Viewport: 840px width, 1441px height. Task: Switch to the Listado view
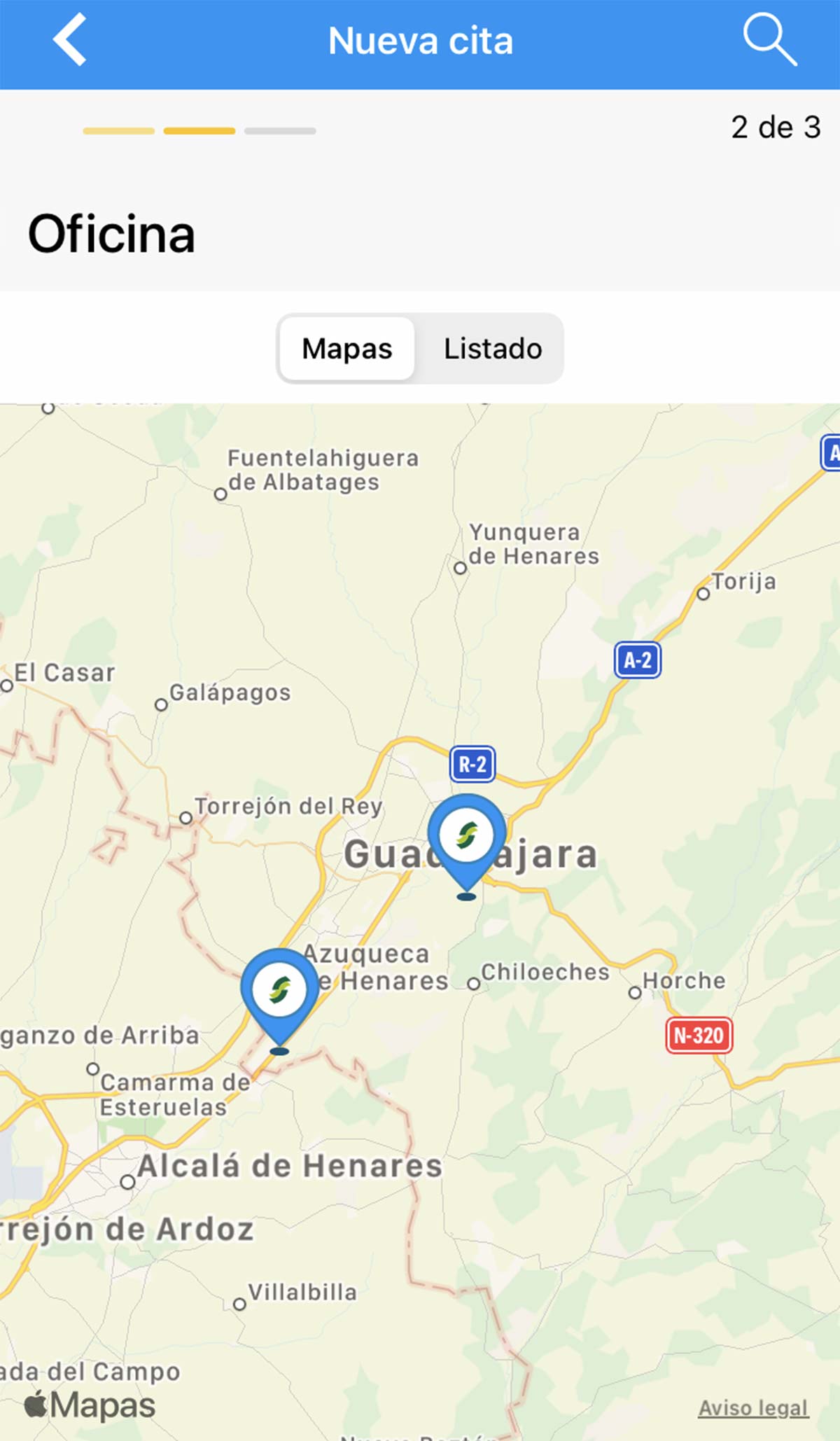tap(493, 349)
